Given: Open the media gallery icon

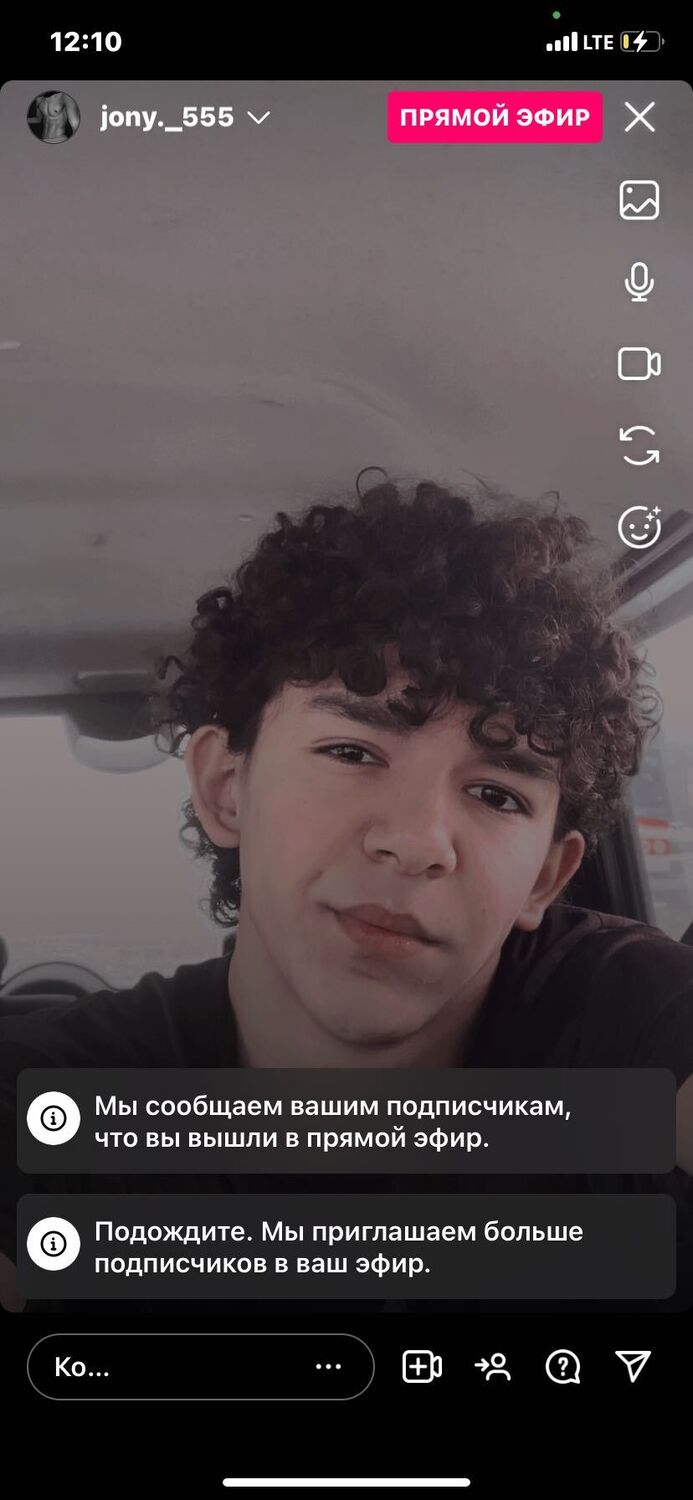Looking at the screenshot, I should (639, 200).
